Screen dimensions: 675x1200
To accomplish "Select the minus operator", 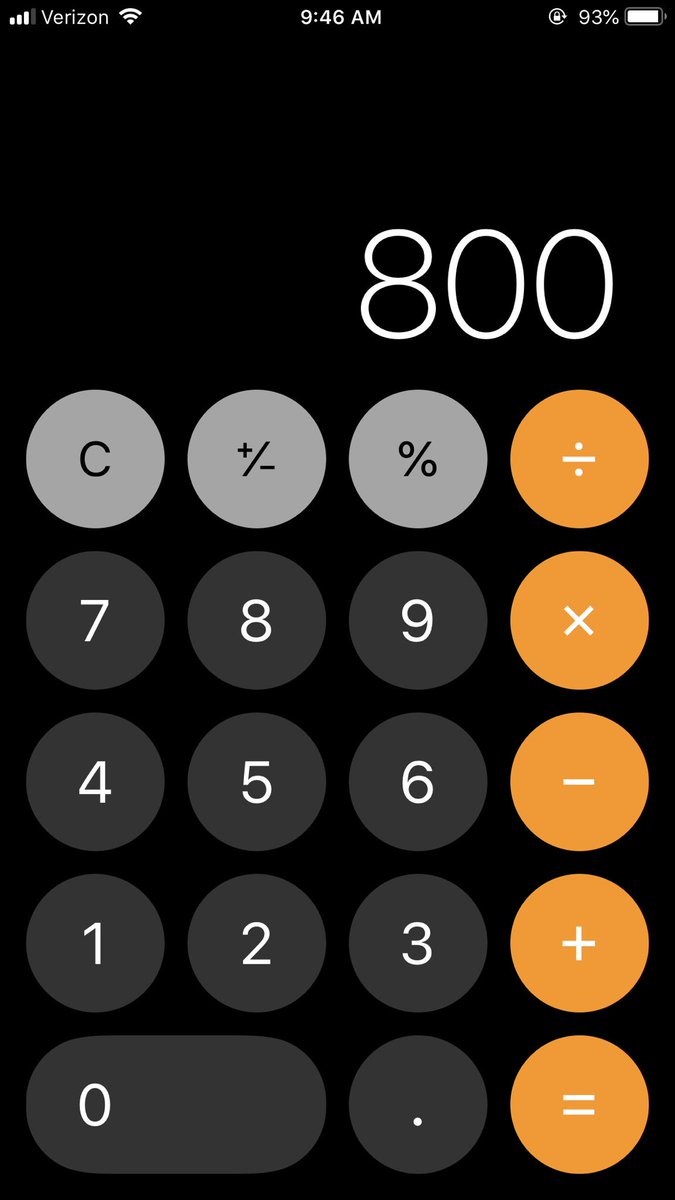I will (x=580, y=782).
